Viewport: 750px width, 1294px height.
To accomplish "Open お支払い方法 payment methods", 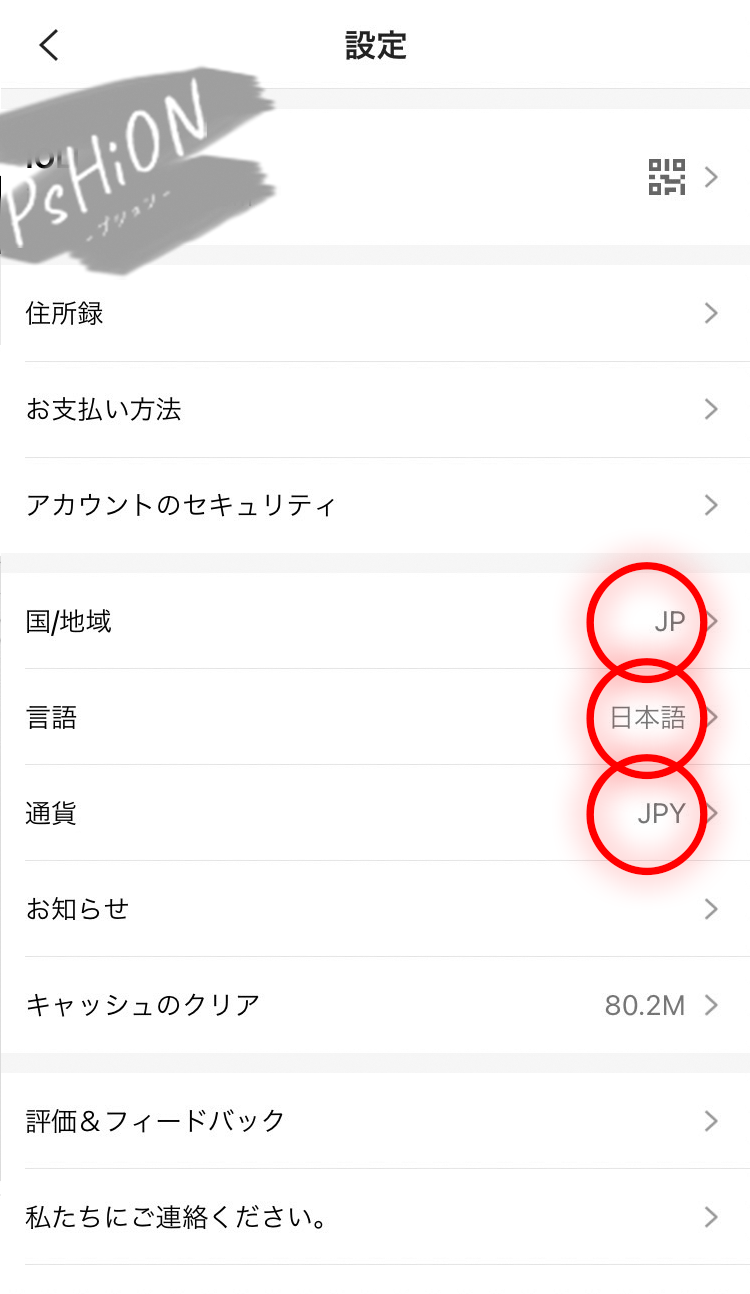I will (375, 410).
